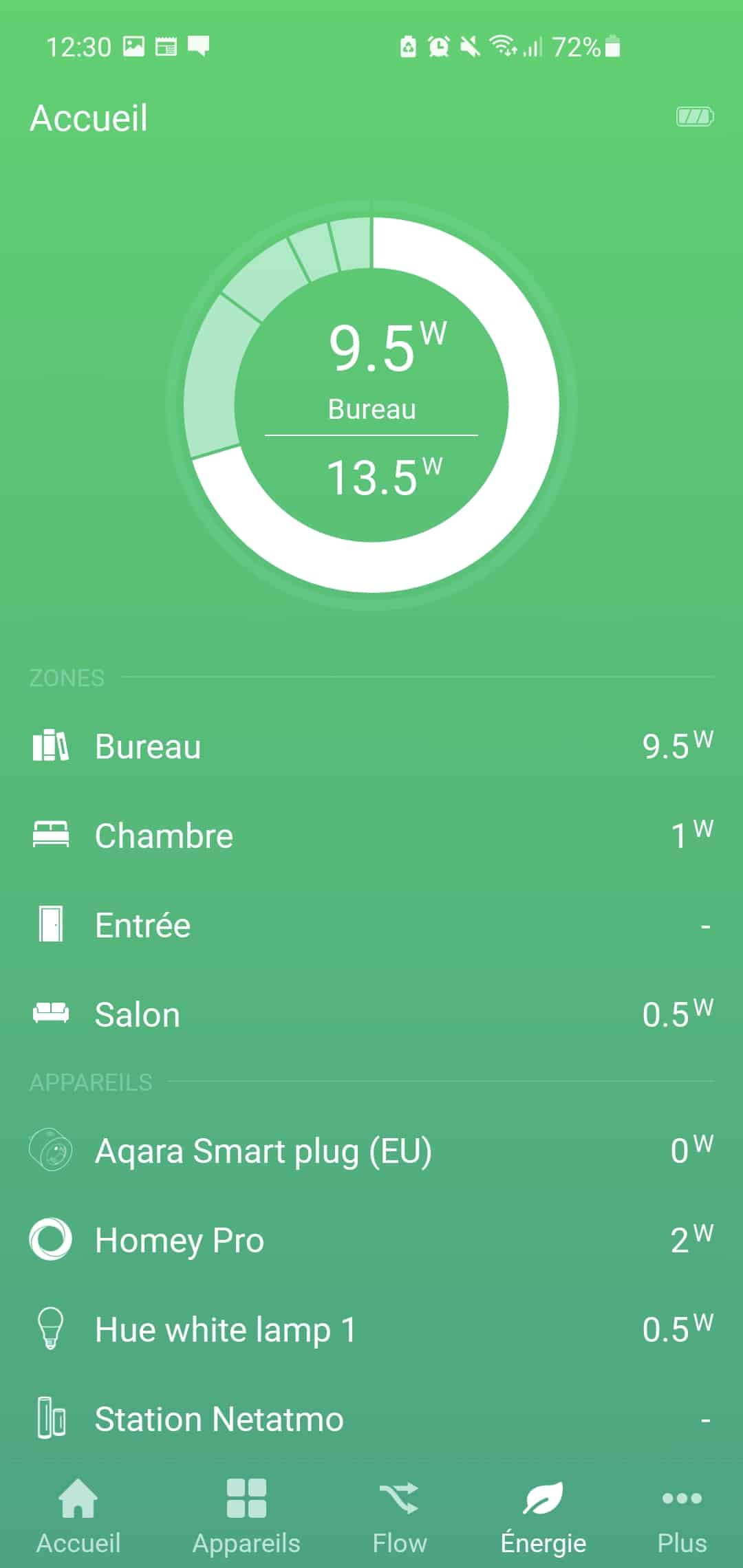Go to the Flow tab
Screen dimensions: 743x1568
coord(399,1517)
